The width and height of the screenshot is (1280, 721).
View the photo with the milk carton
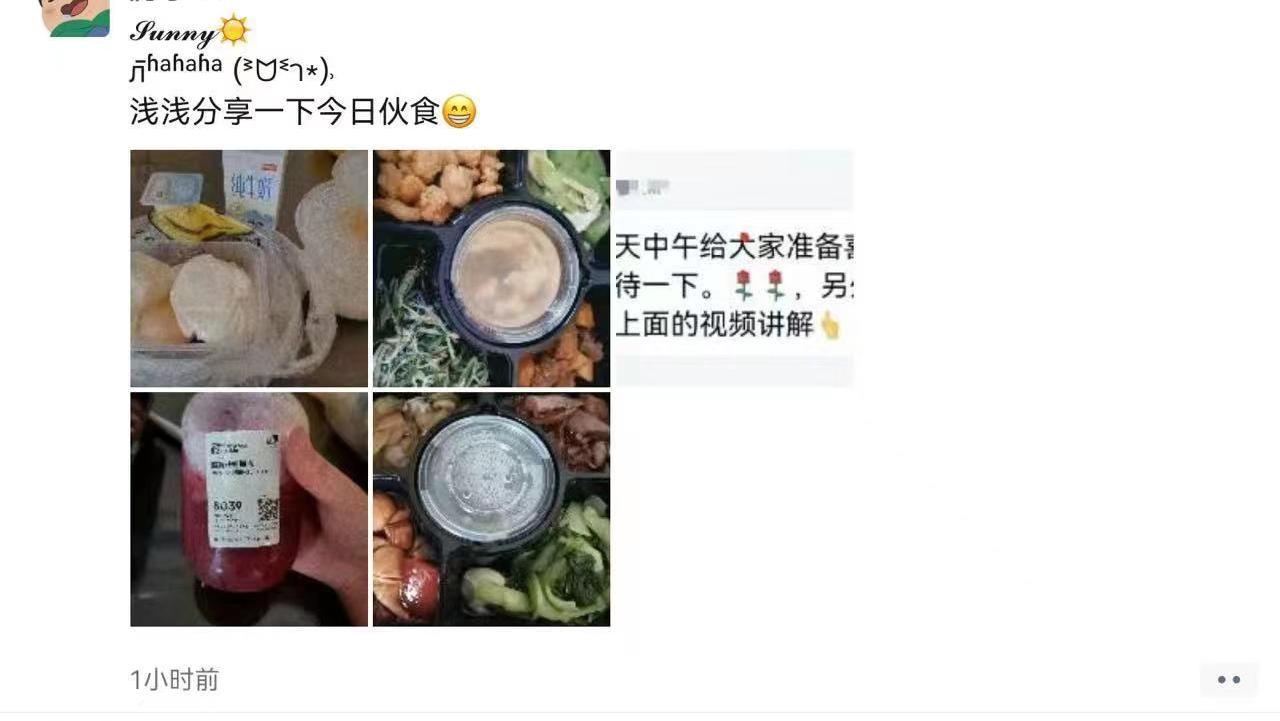(249, 268)
